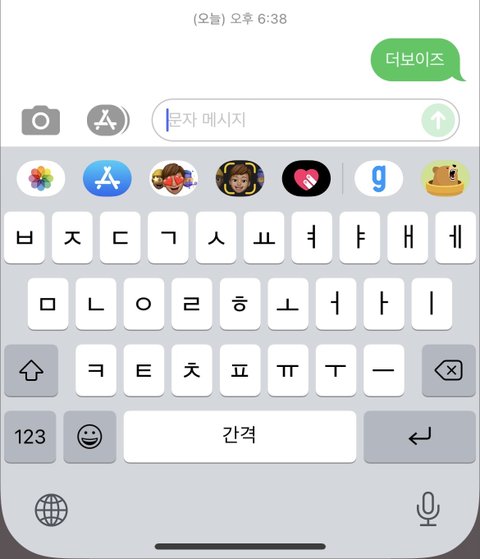Image resolution: width=480 pixels, height=559 pixels.
Task: Tap the backspace key
Action: pos(449,370)
